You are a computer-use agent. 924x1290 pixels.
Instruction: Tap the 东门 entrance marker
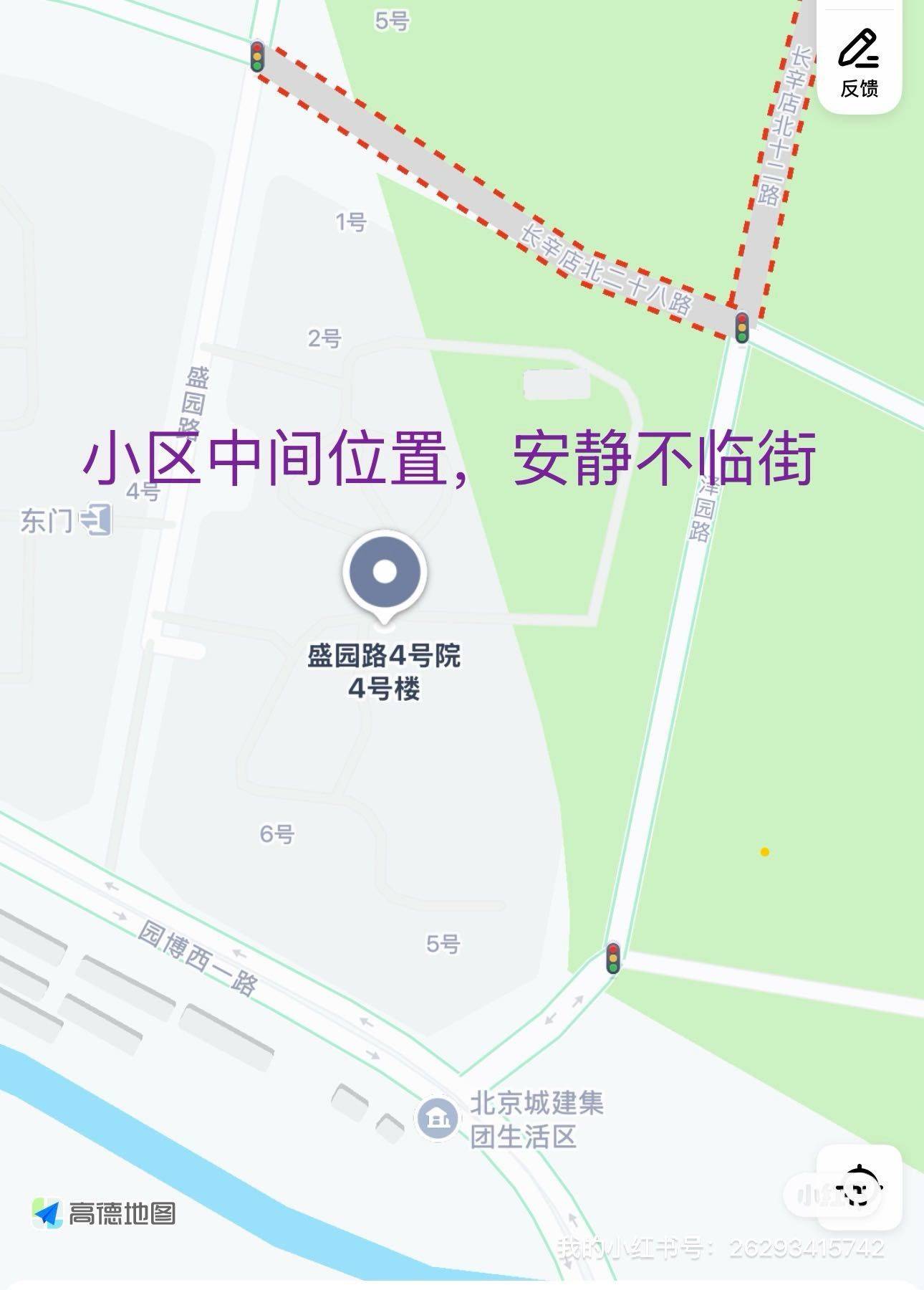click(x=95, y=520)
